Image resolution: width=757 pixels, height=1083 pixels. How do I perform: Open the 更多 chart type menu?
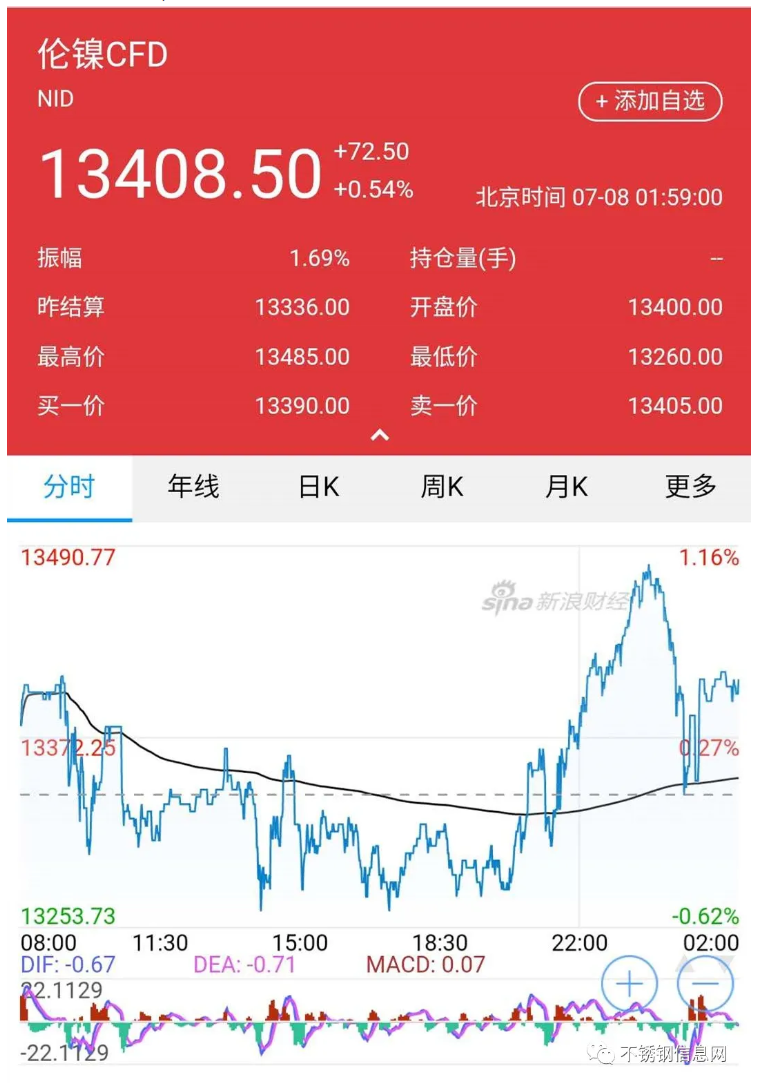click(690, 486)
